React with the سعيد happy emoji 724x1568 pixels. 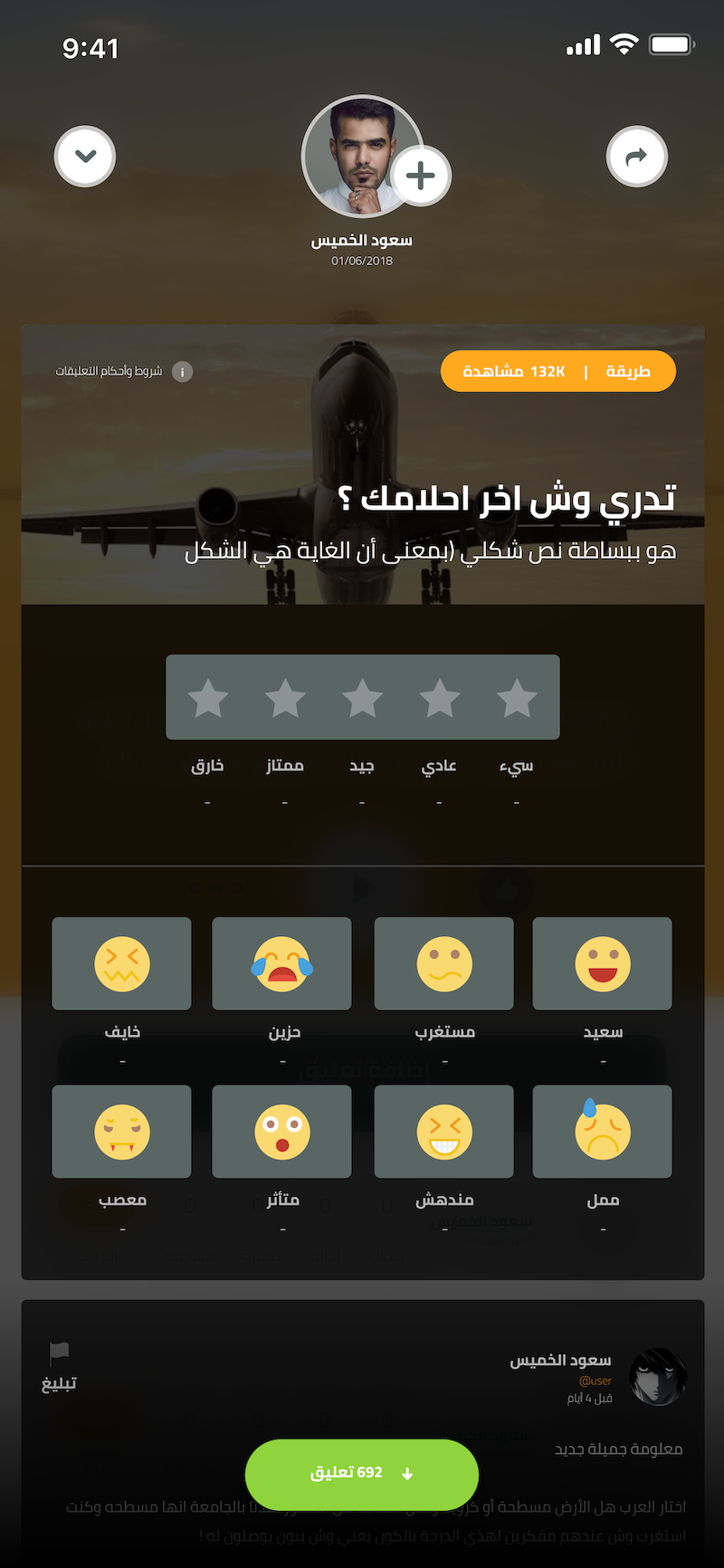point(602,964)
